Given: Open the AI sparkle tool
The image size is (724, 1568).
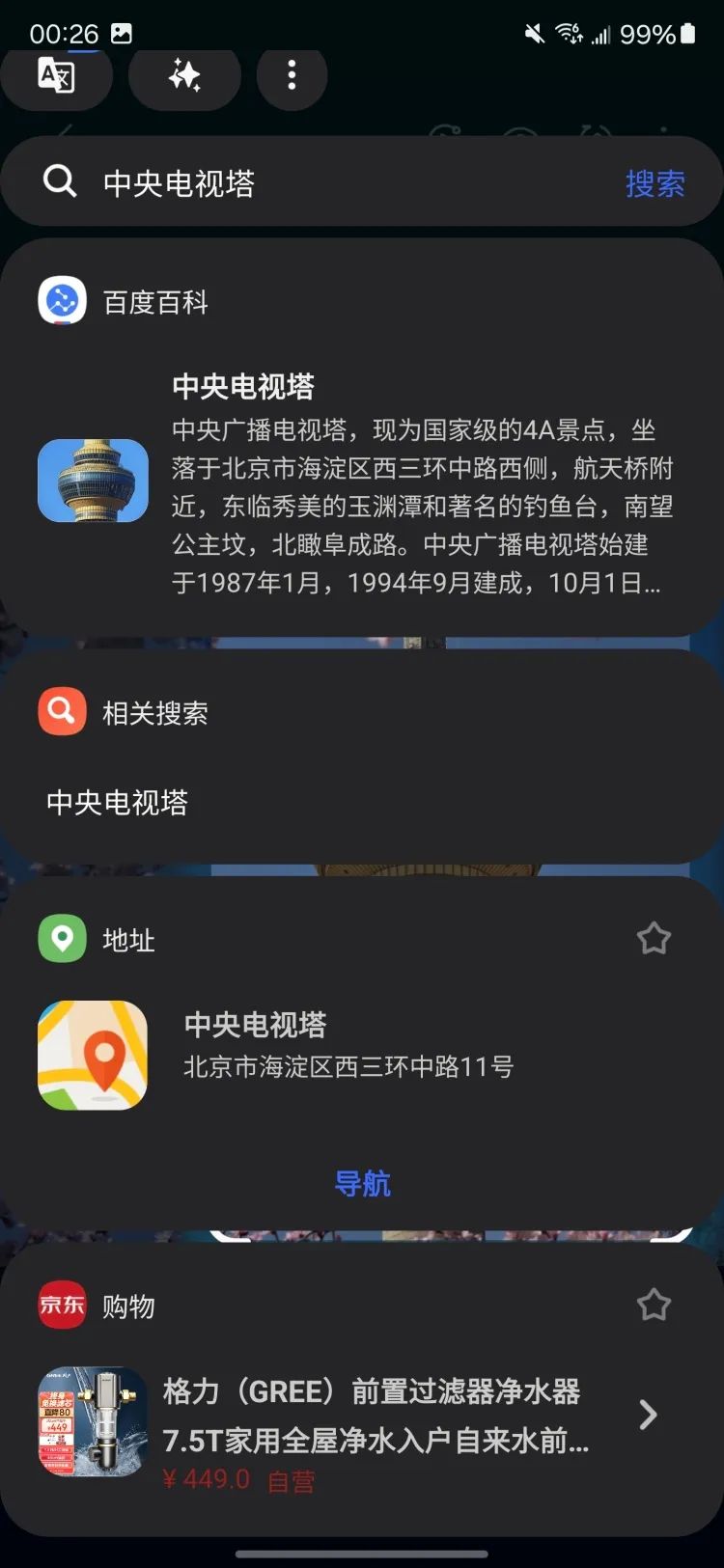Looking at the screenshot, I should [184, 75].
